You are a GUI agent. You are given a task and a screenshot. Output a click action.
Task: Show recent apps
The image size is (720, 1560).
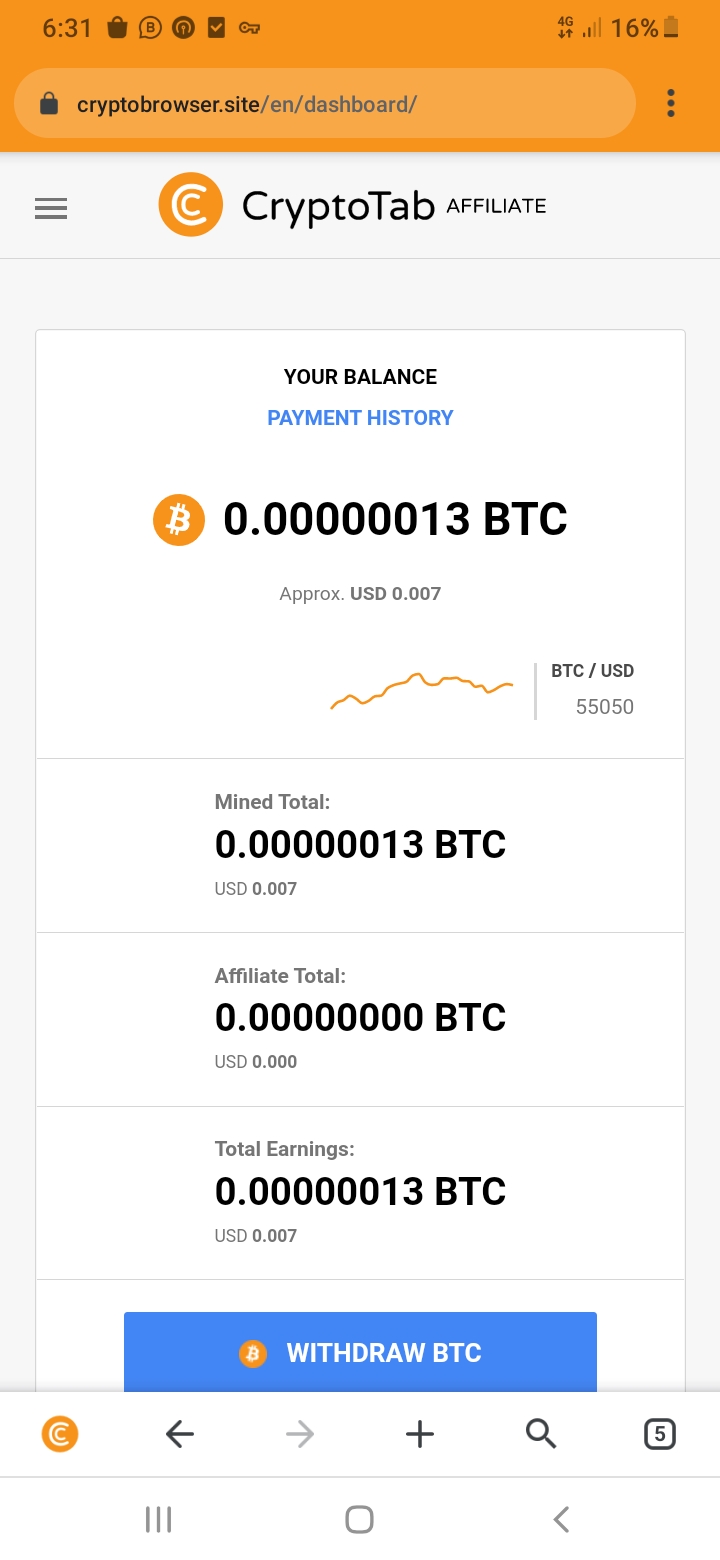pyautogui.click(x=159, y=1520)
